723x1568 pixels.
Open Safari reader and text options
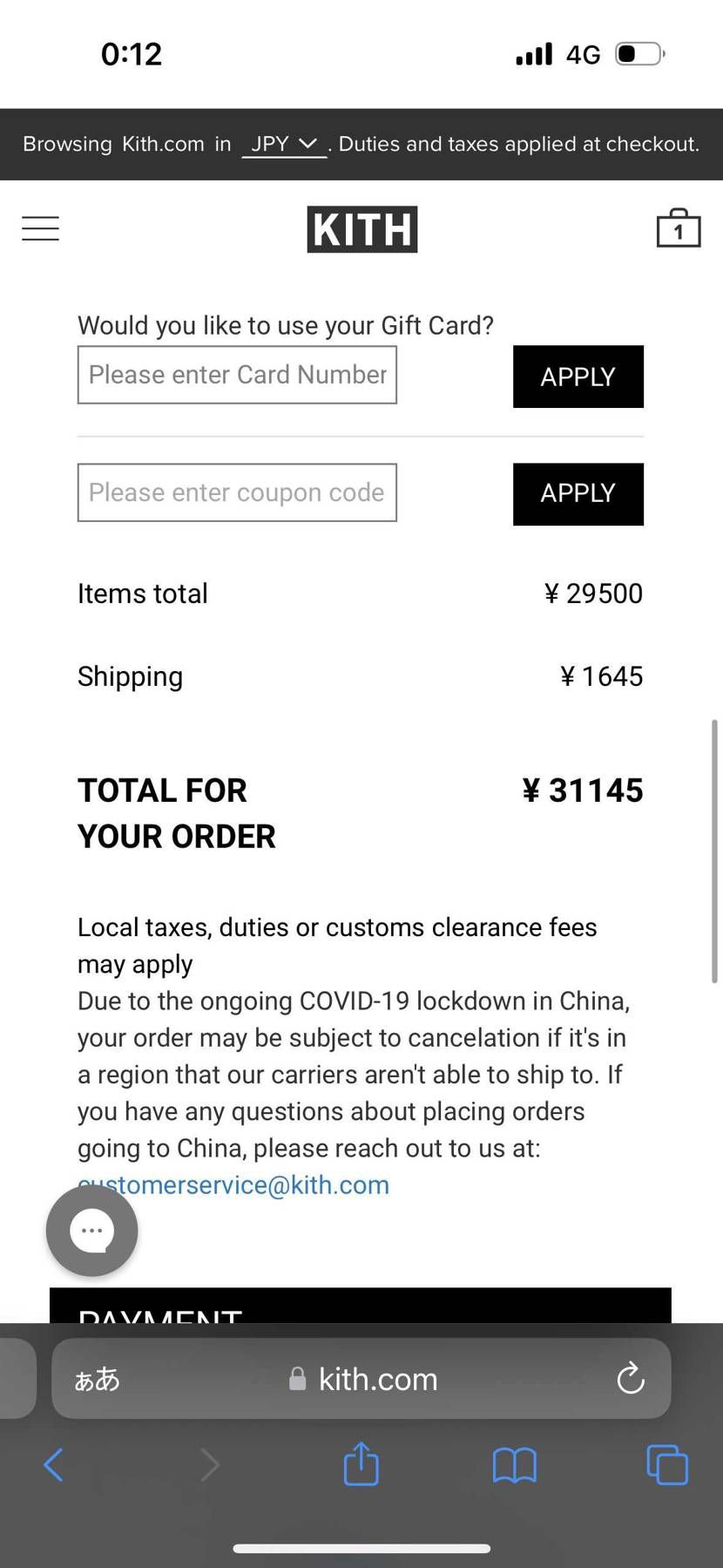[97, 1379]
